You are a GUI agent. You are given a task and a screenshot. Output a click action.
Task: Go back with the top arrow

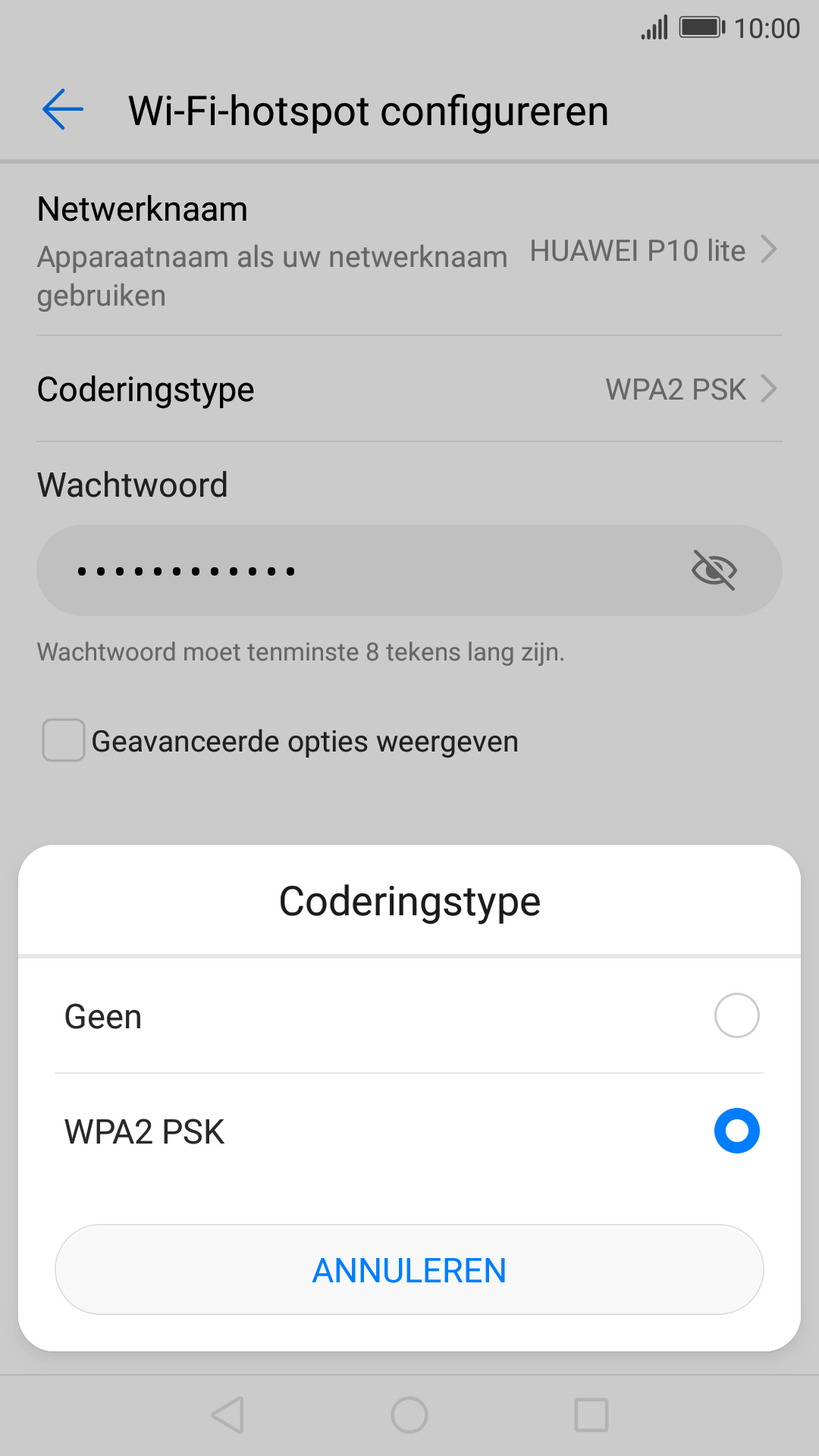coord(63,109)
